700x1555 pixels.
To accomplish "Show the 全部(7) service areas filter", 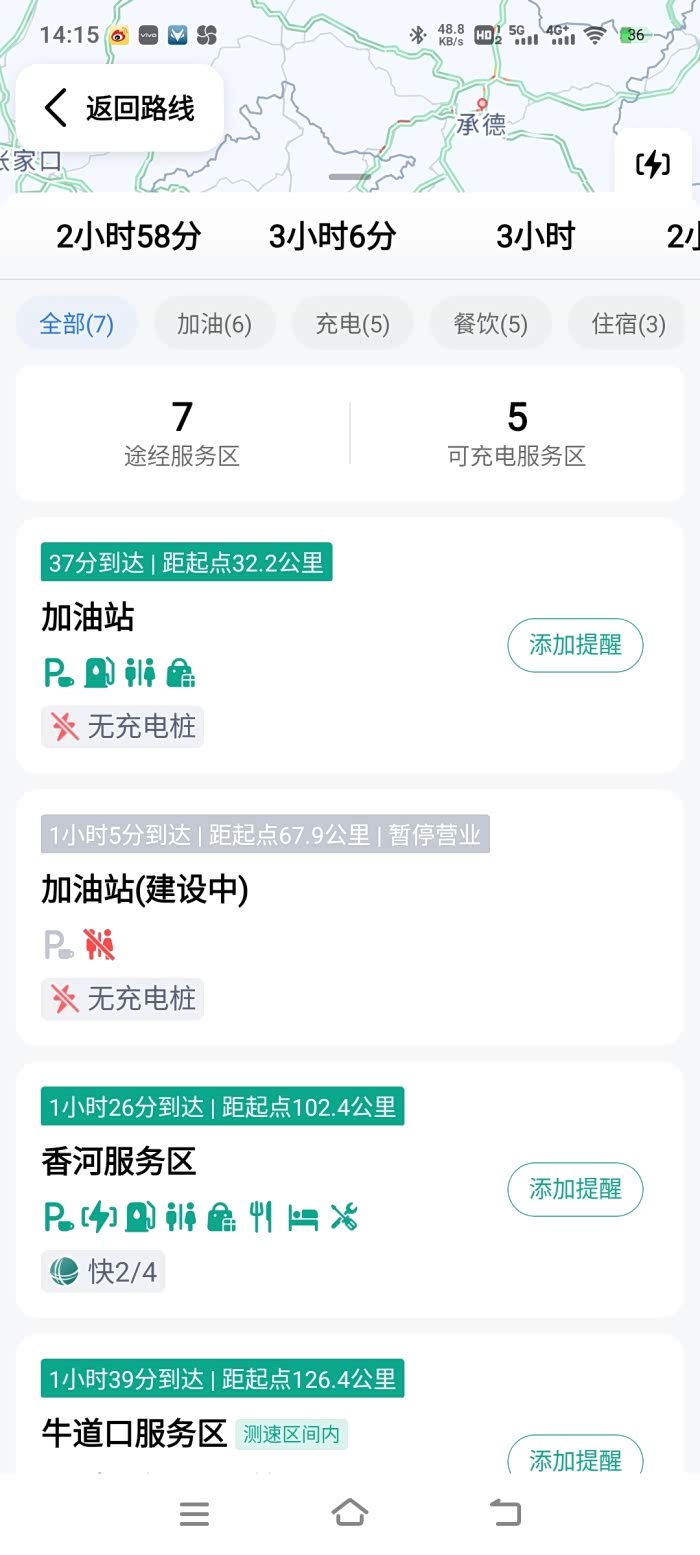I will pyautogui.click(x=76, y=323).
